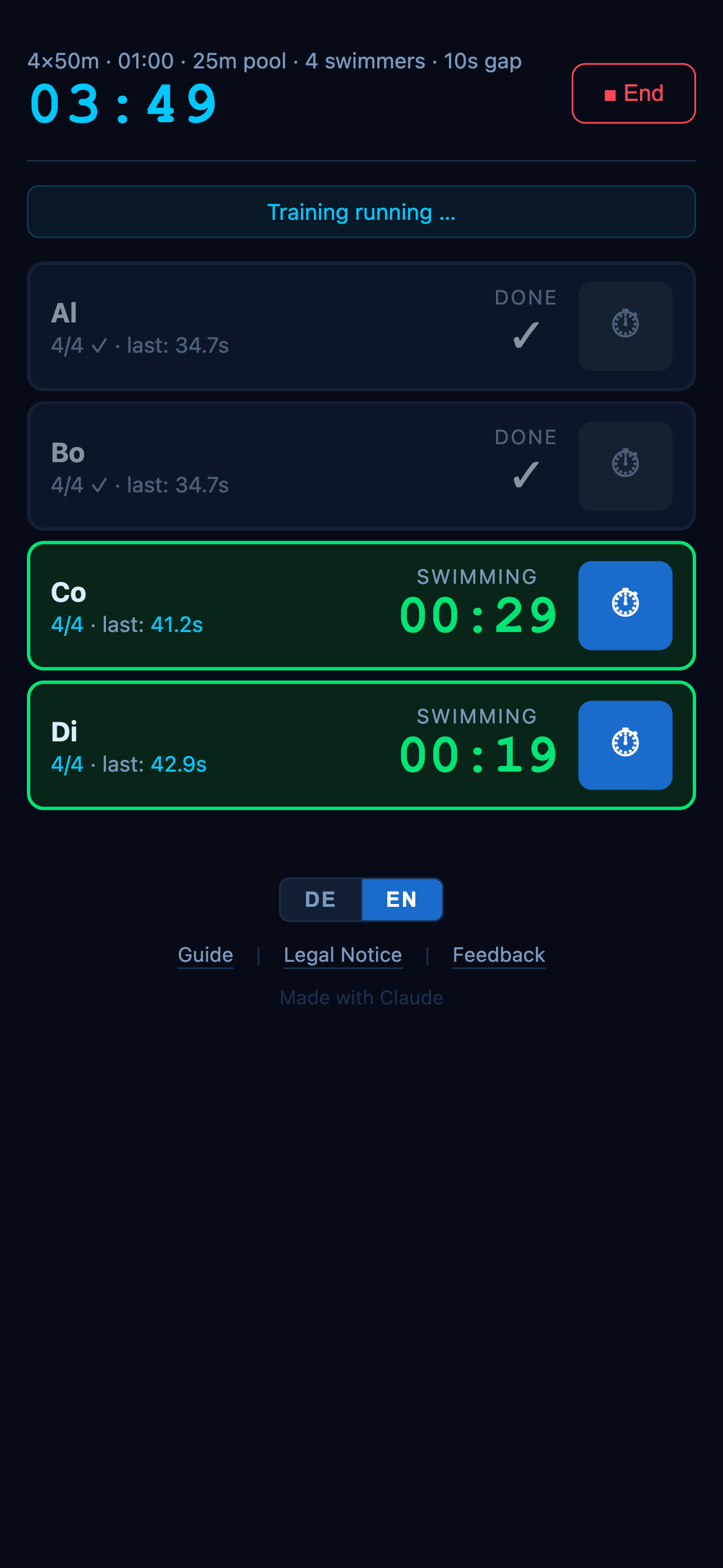The image size is (723, 1568).
Task: Tap the greyed stopwatch button for Al
Action: click(x=625, y=326)
